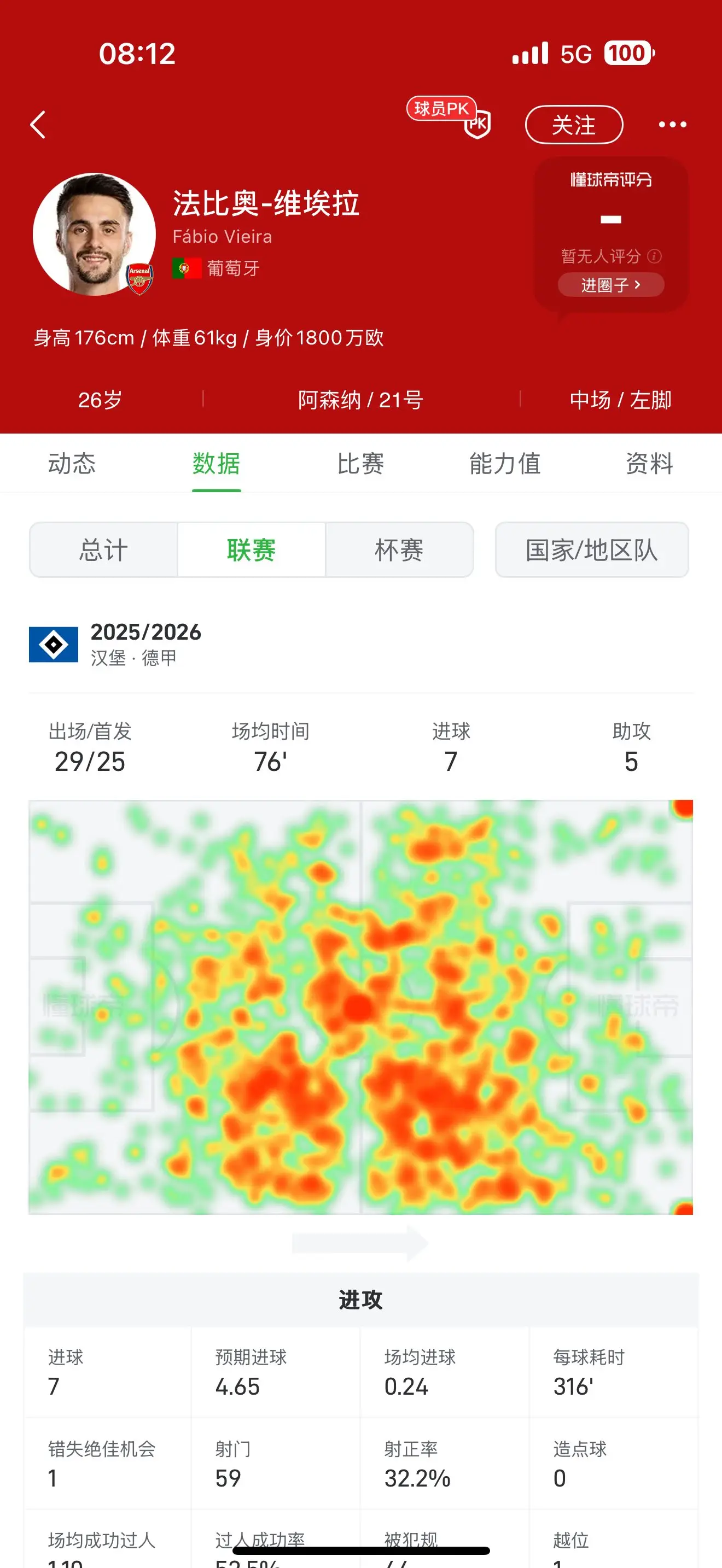Tap the rating info icon beside 暂无人评分

coord(654,256)
